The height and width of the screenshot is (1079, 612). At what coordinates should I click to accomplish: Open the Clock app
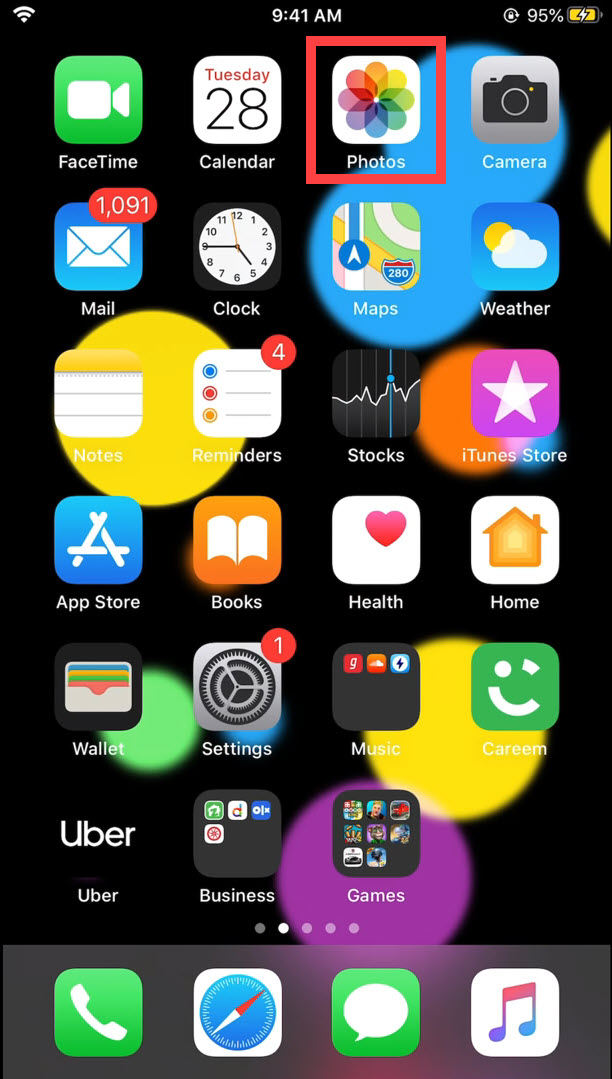(237, 247)
